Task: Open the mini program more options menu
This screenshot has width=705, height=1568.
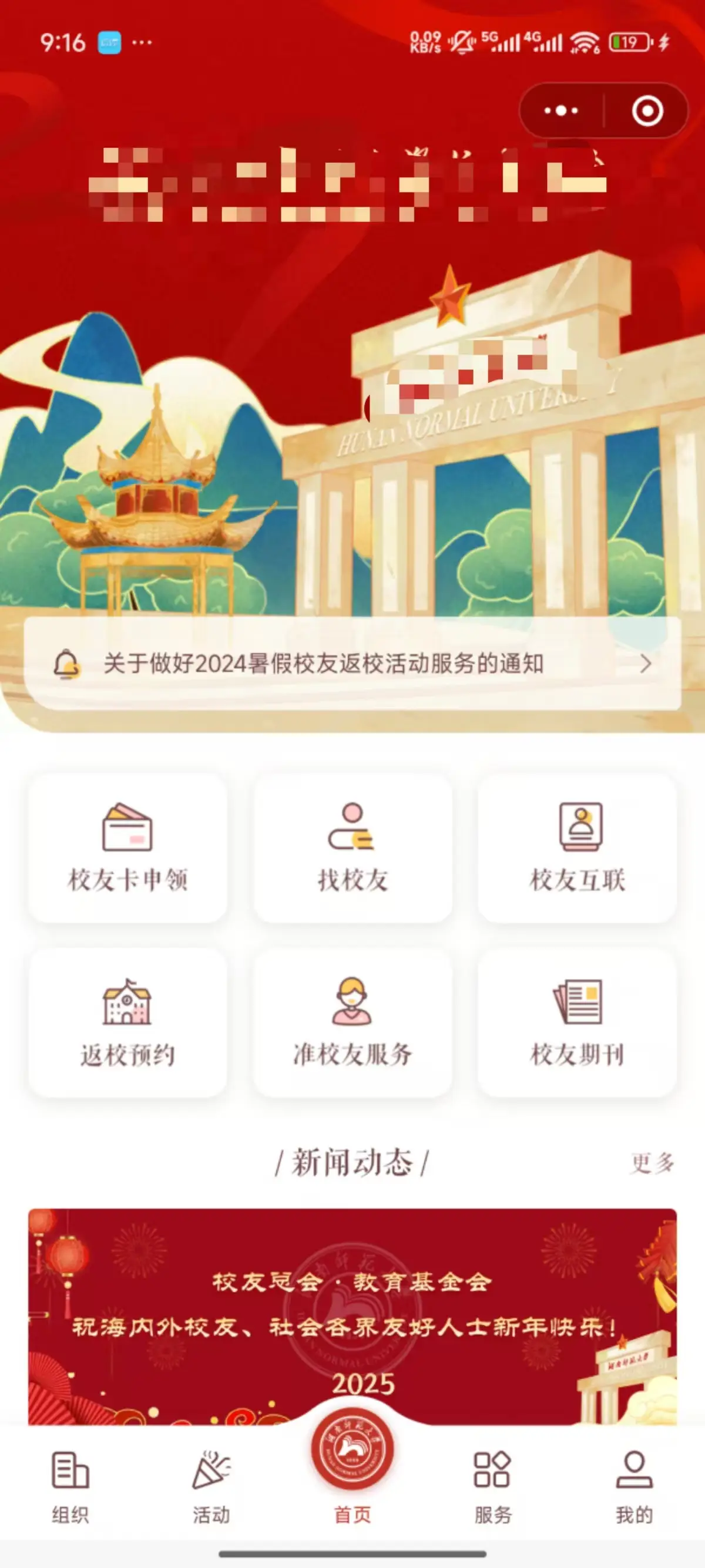Action: (560, 111)
